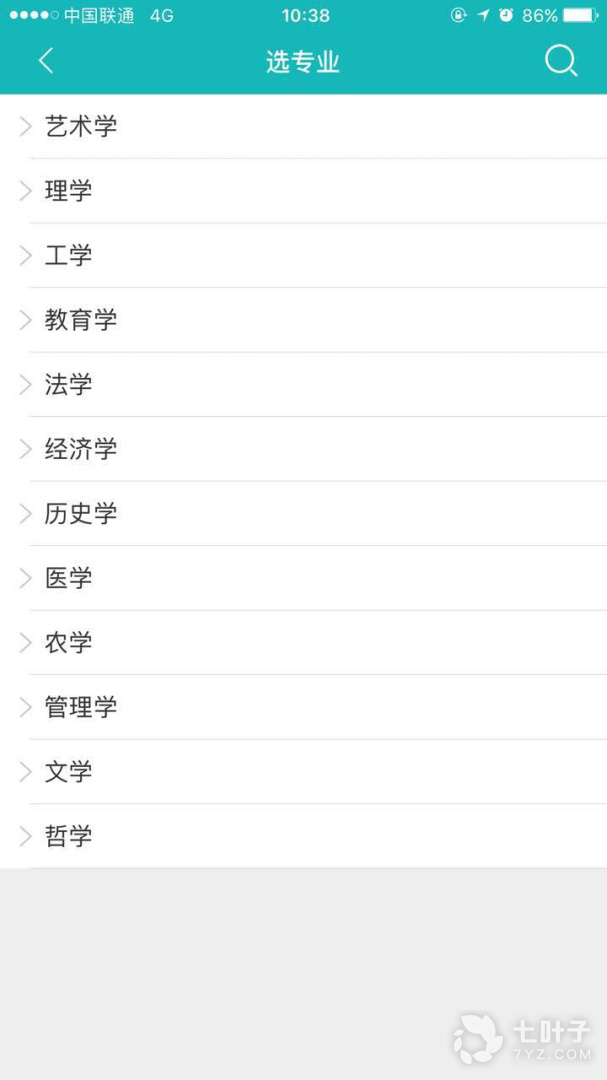The height and width of the screenshot is (1080, 607).
Task: Select the 农学 category
Action: pyautogui.click(x=68, y=642)
